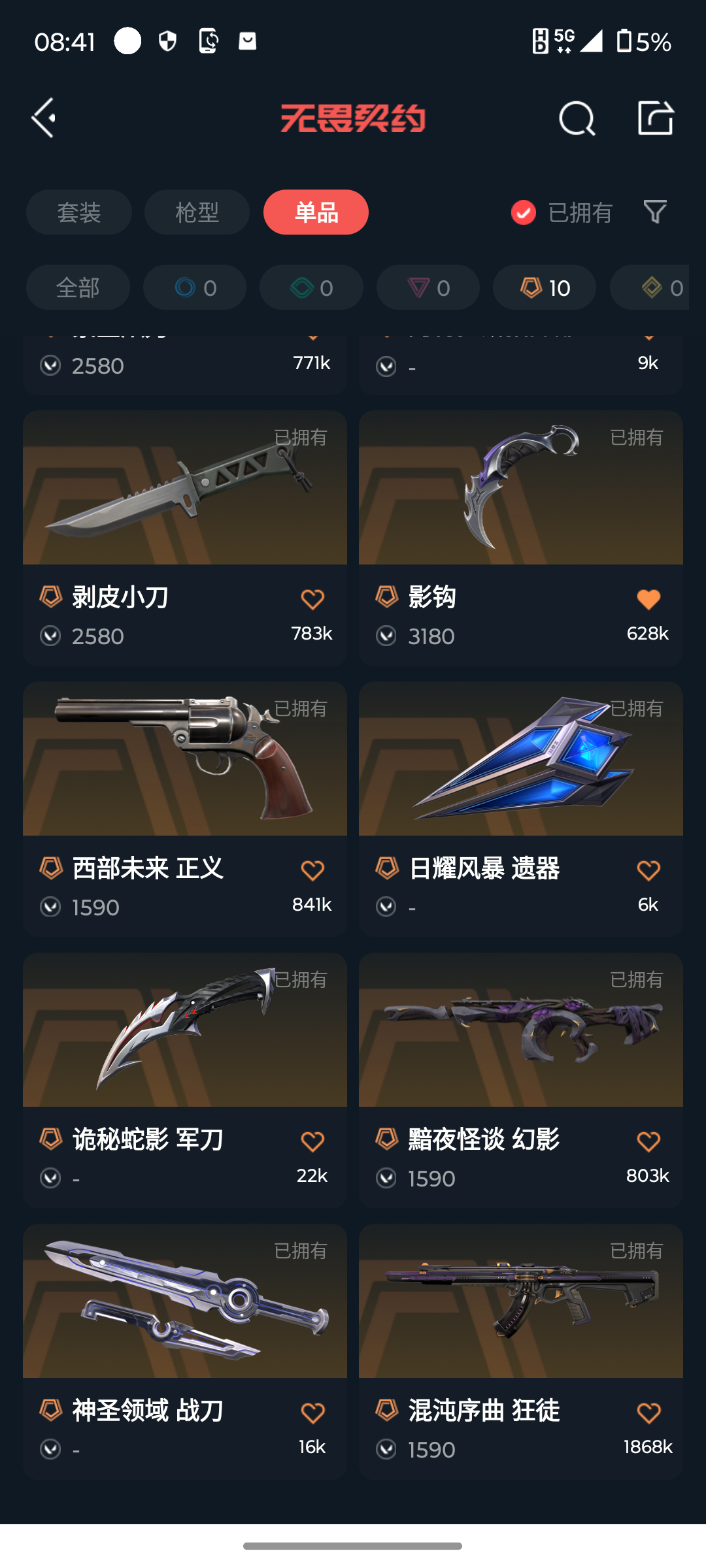The height and width of the screenshot is (1568, 706).
Task: Switch to the 套装 tab
Action: coord(79,212)
